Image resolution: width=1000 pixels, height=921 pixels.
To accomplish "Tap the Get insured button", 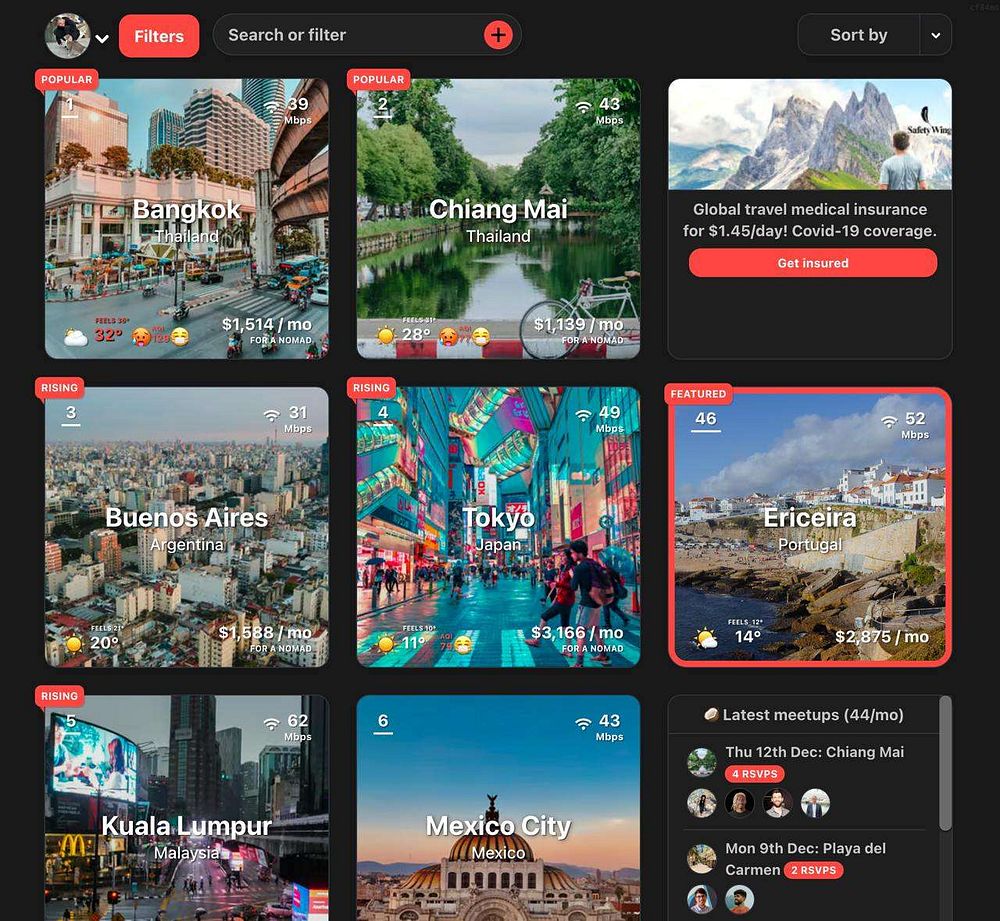I will click(x=812, y=263).
